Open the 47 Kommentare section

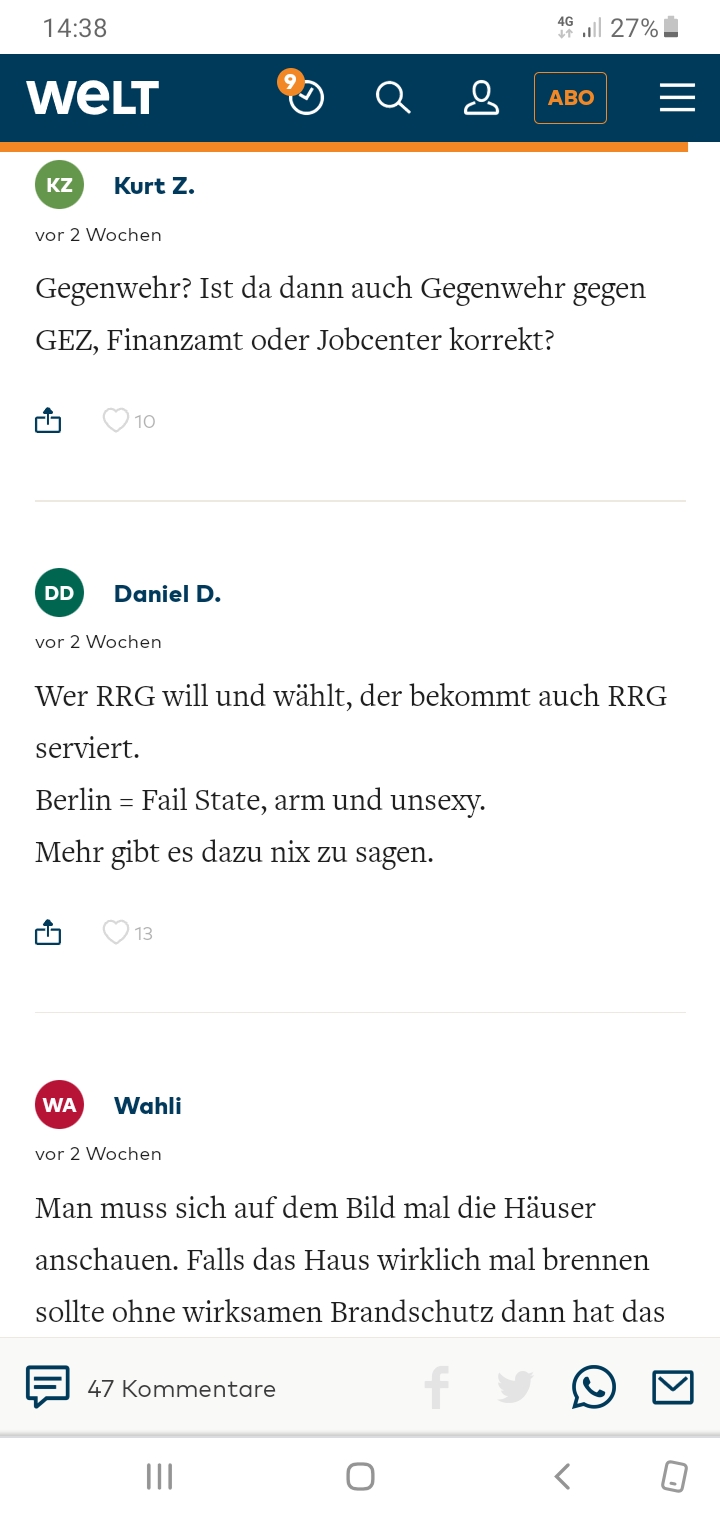click(x=151, y=1388)
